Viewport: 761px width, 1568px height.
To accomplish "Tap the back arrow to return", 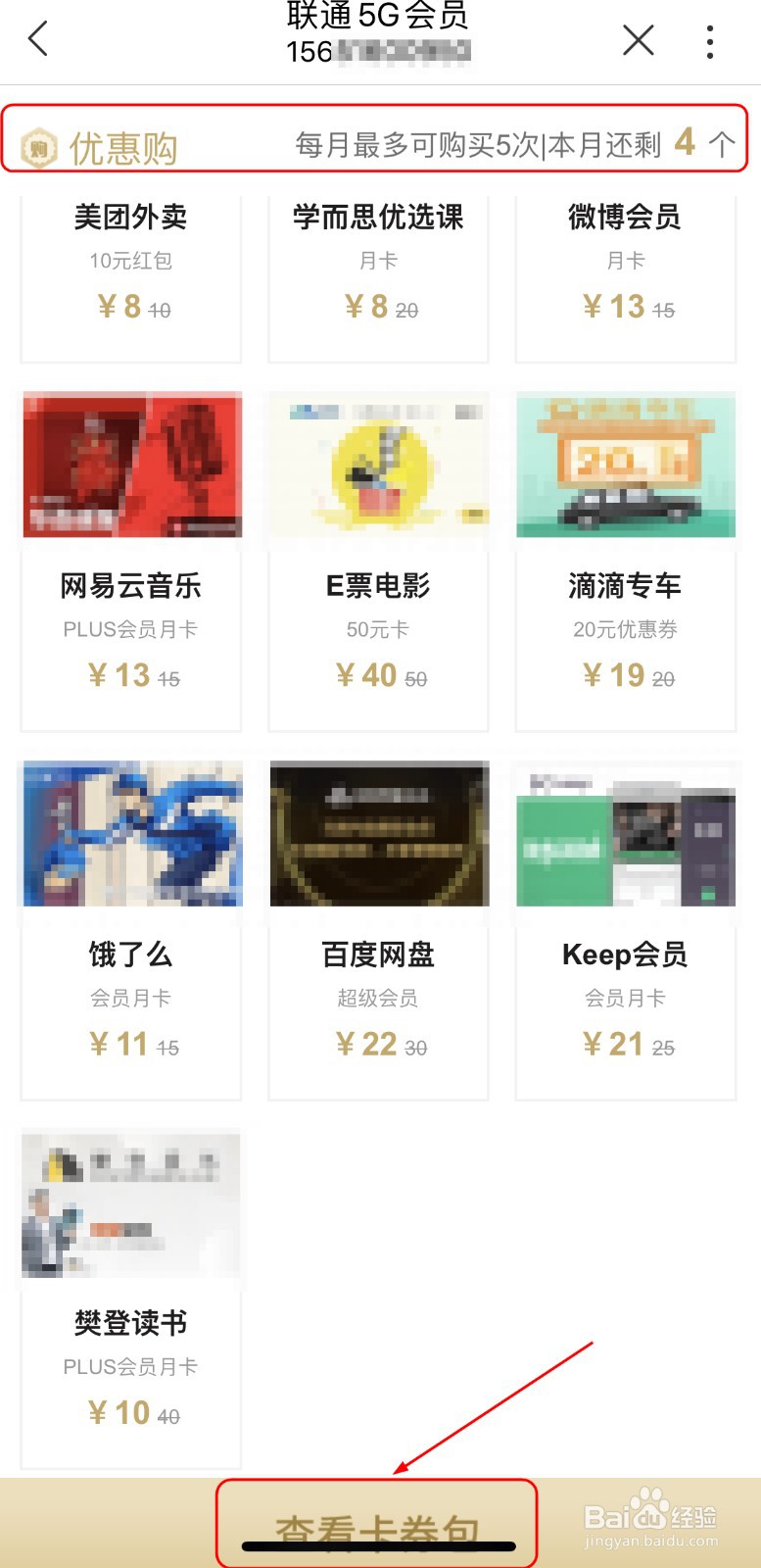I will tap(37, 39).
